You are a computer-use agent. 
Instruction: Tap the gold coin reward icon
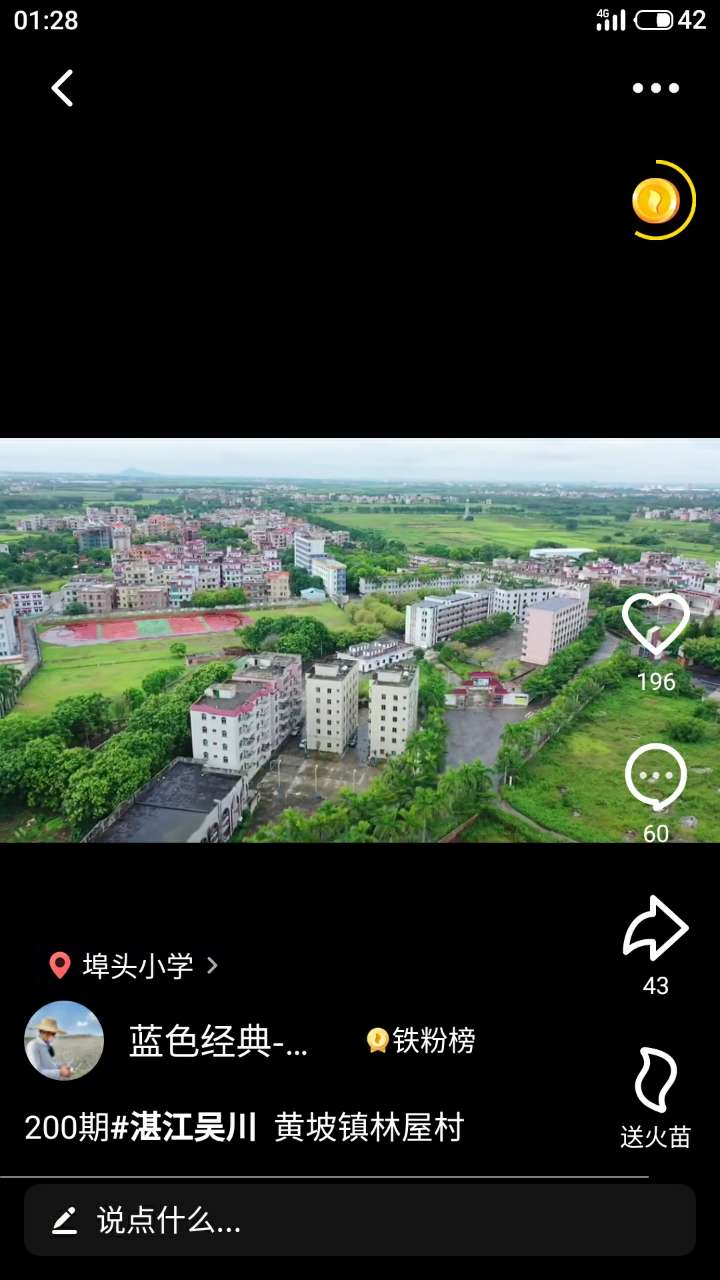click(657, 201)
